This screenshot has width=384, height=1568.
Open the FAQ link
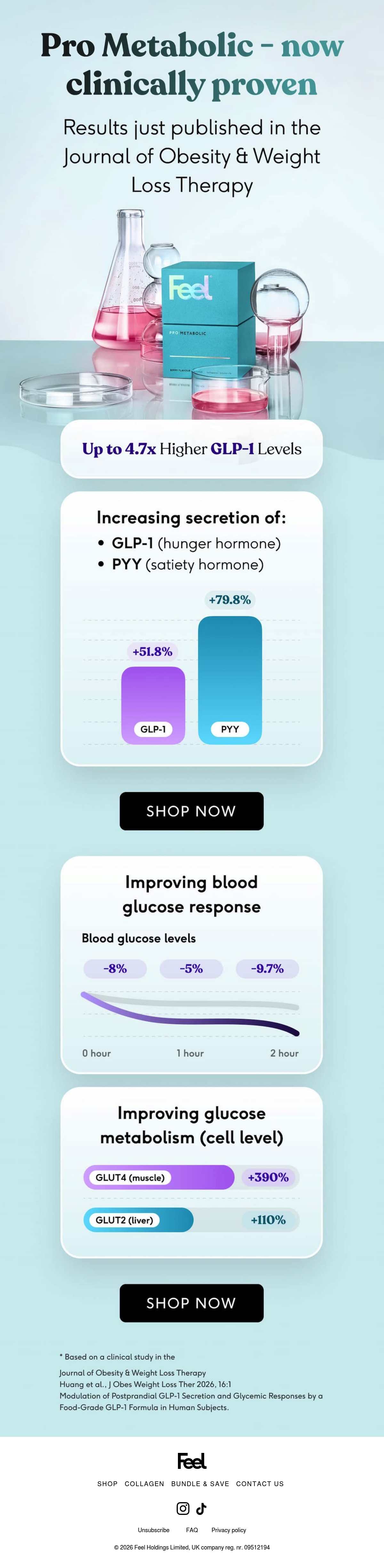coord(192,1530)
